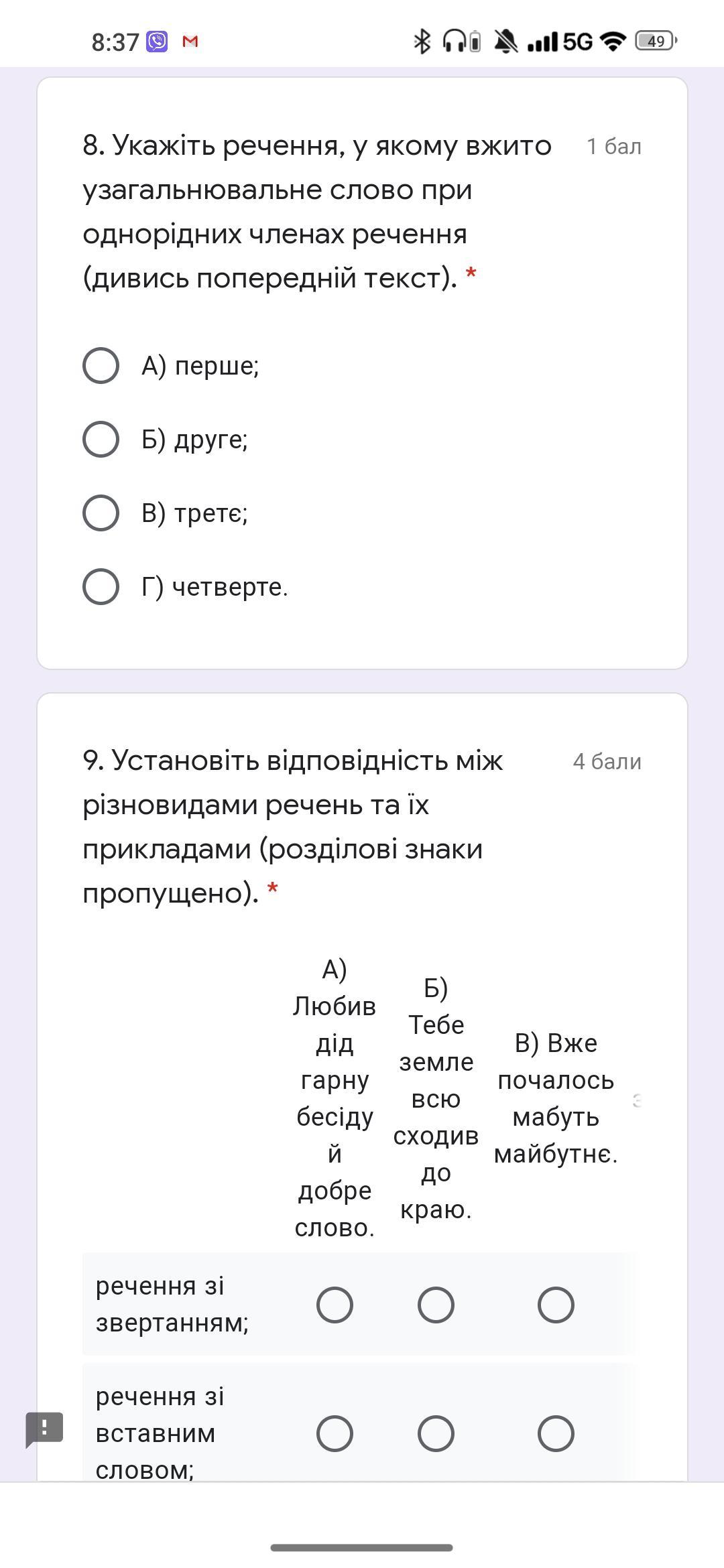Choose option Б) друге in question 8
This screenshot has width=724, height=1568.
click(x=101, y=440)
